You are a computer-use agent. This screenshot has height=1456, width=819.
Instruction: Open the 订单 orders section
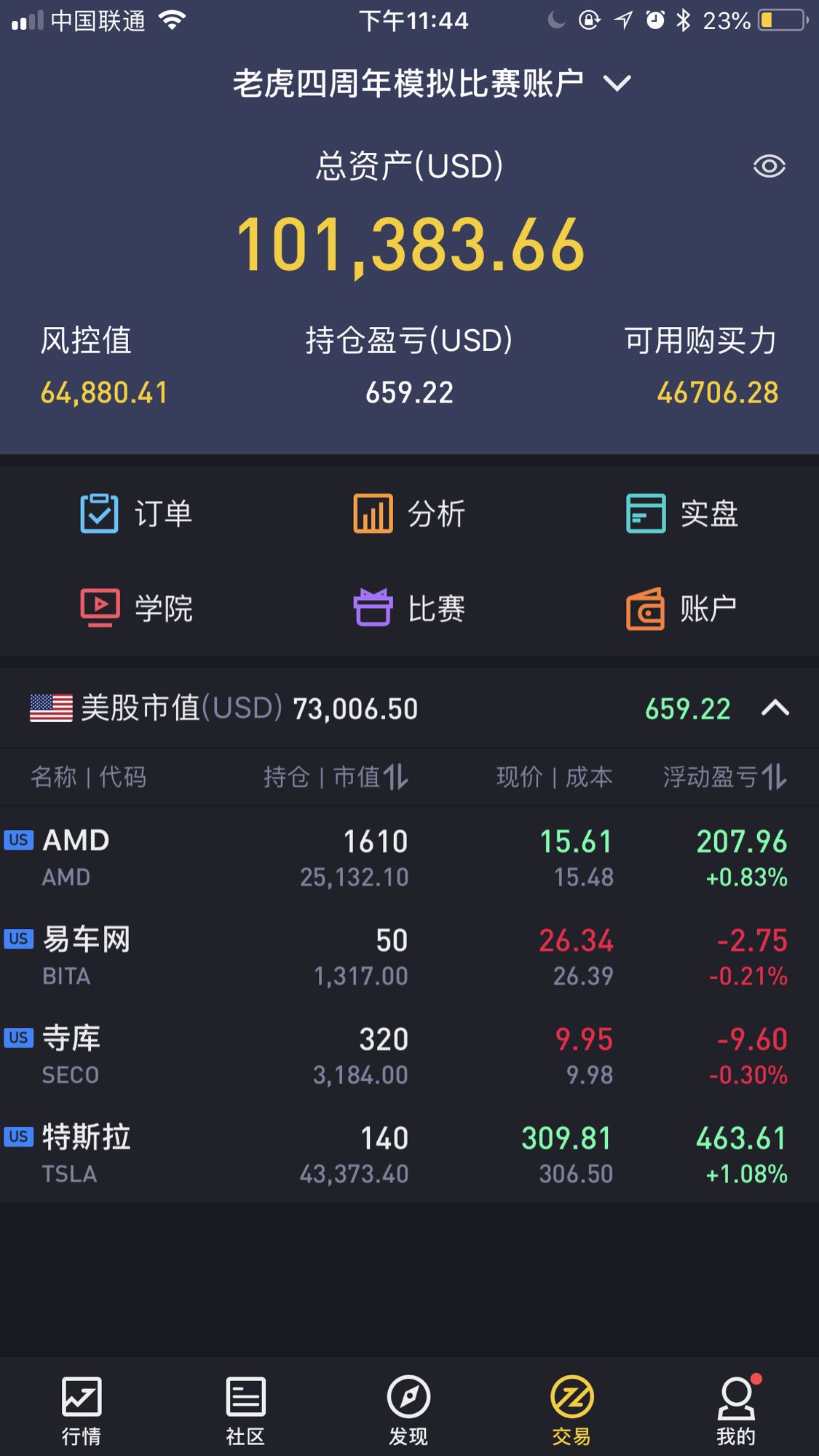pos(136,513)
